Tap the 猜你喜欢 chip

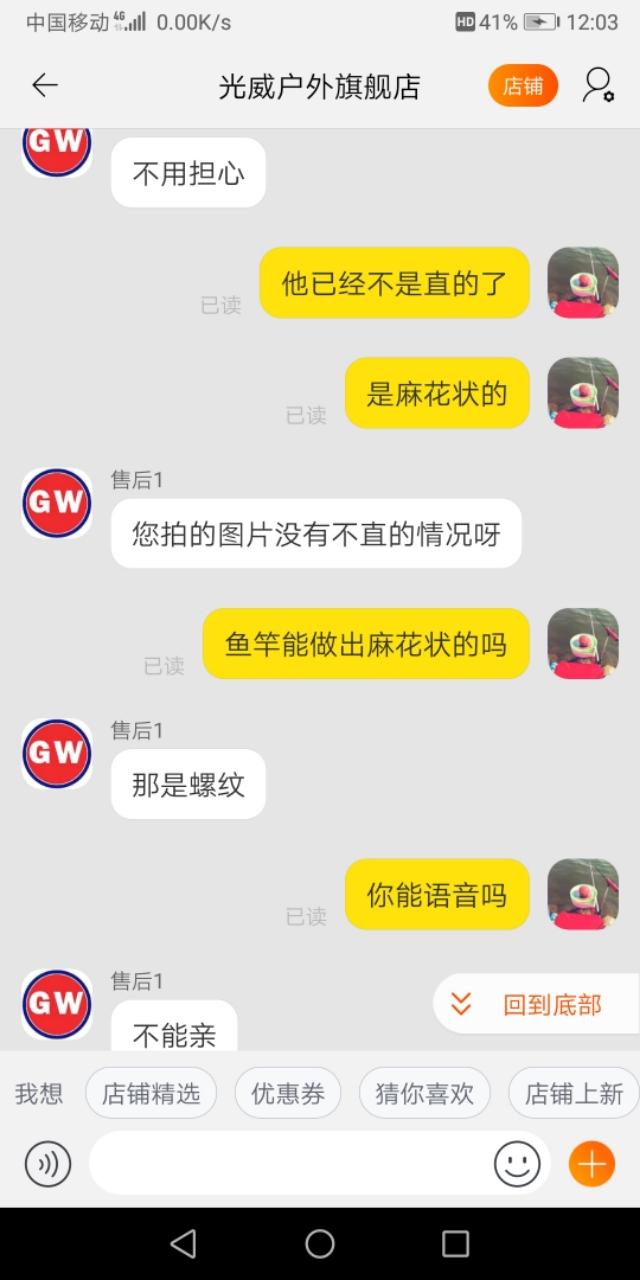[x=424, y=1093]
